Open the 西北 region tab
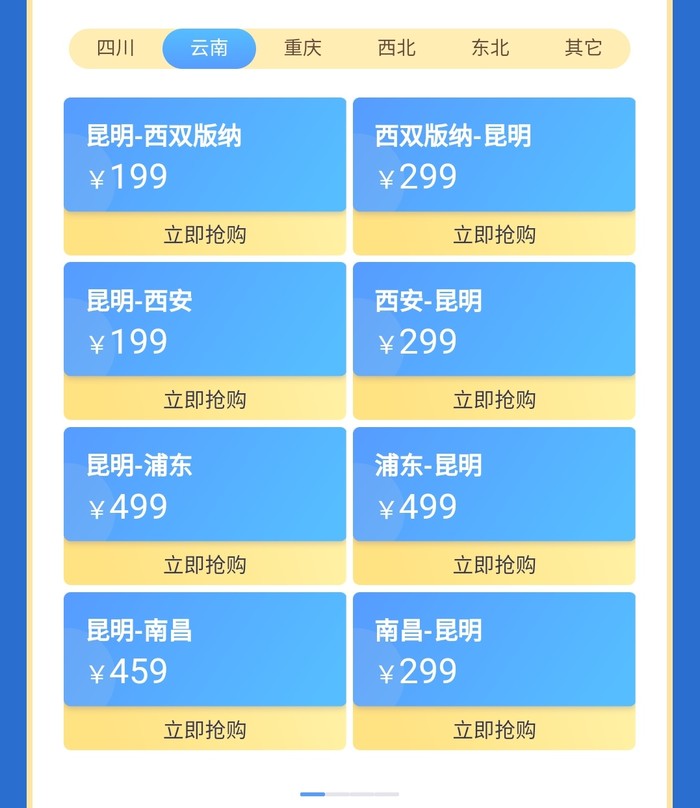This screenshot has width=700, height=808. [396, 48]
